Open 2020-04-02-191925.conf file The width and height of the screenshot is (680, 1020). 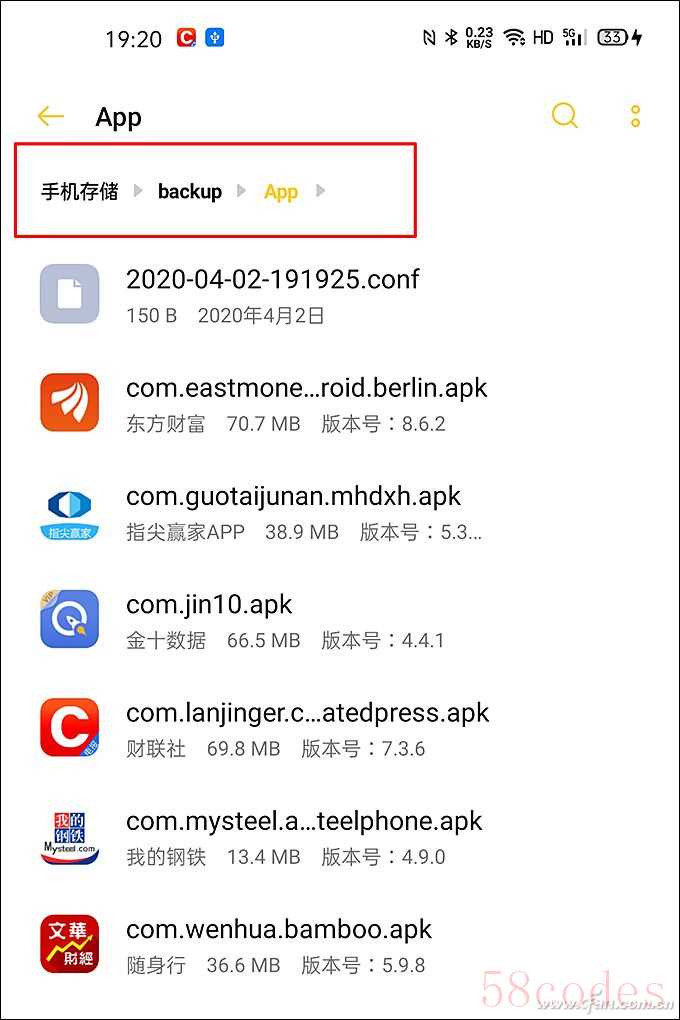click(x=272, y=294)
